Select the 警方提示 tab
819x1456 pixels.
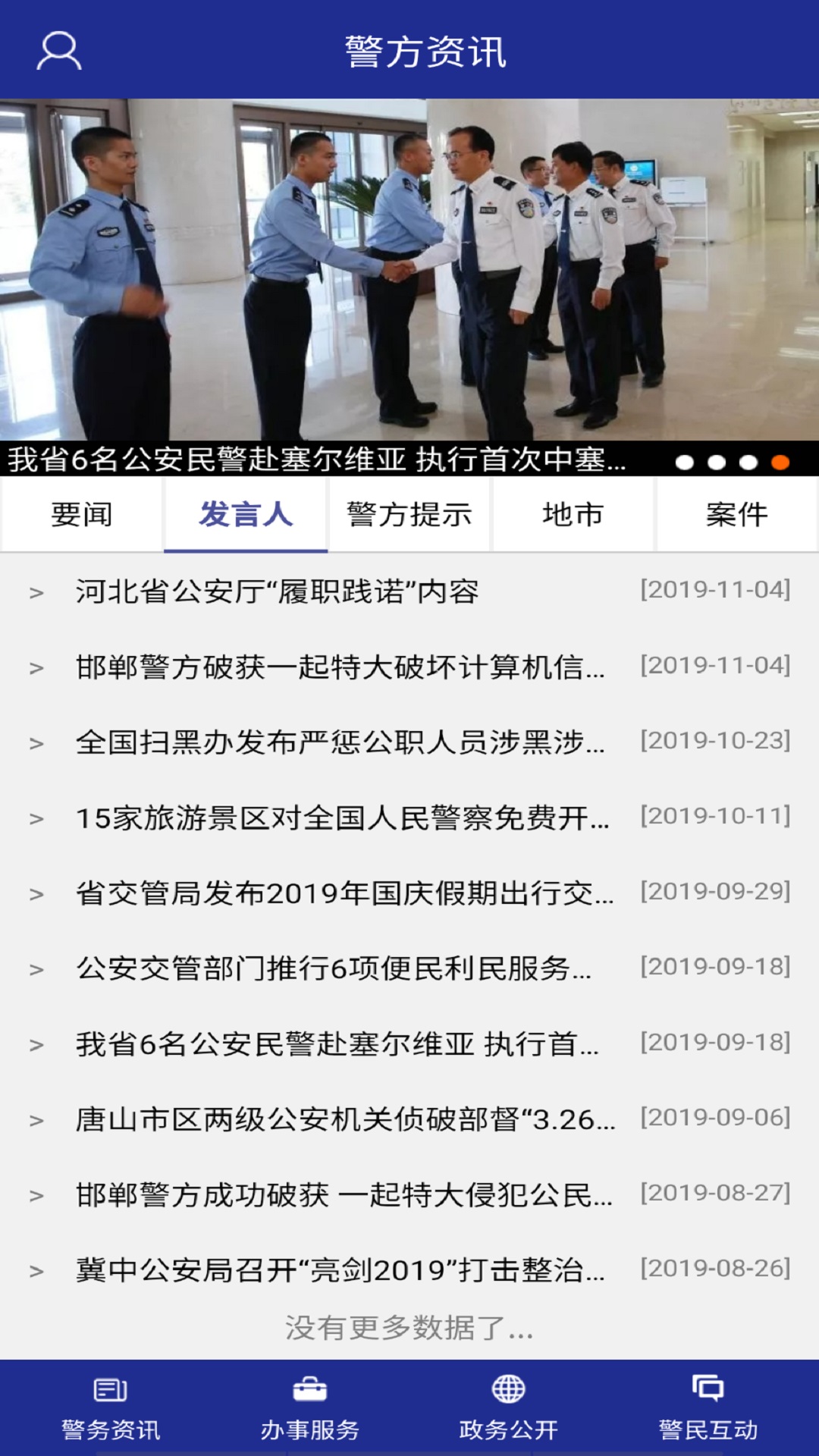pos(409,514)
